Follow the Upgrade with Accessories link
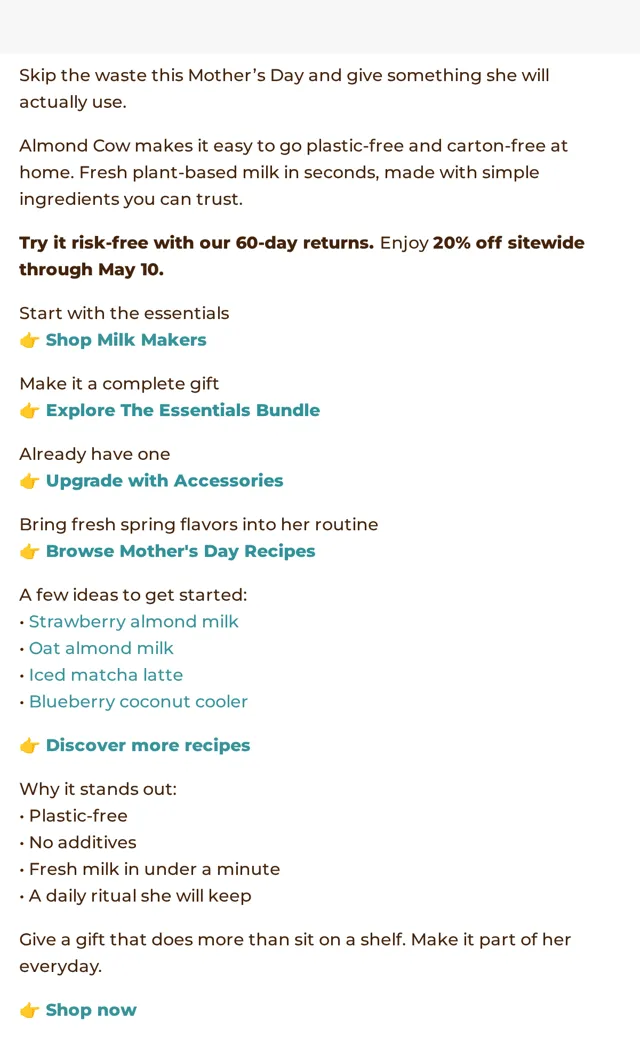Viewport: 640px width, 1040px height. [164, 480]
